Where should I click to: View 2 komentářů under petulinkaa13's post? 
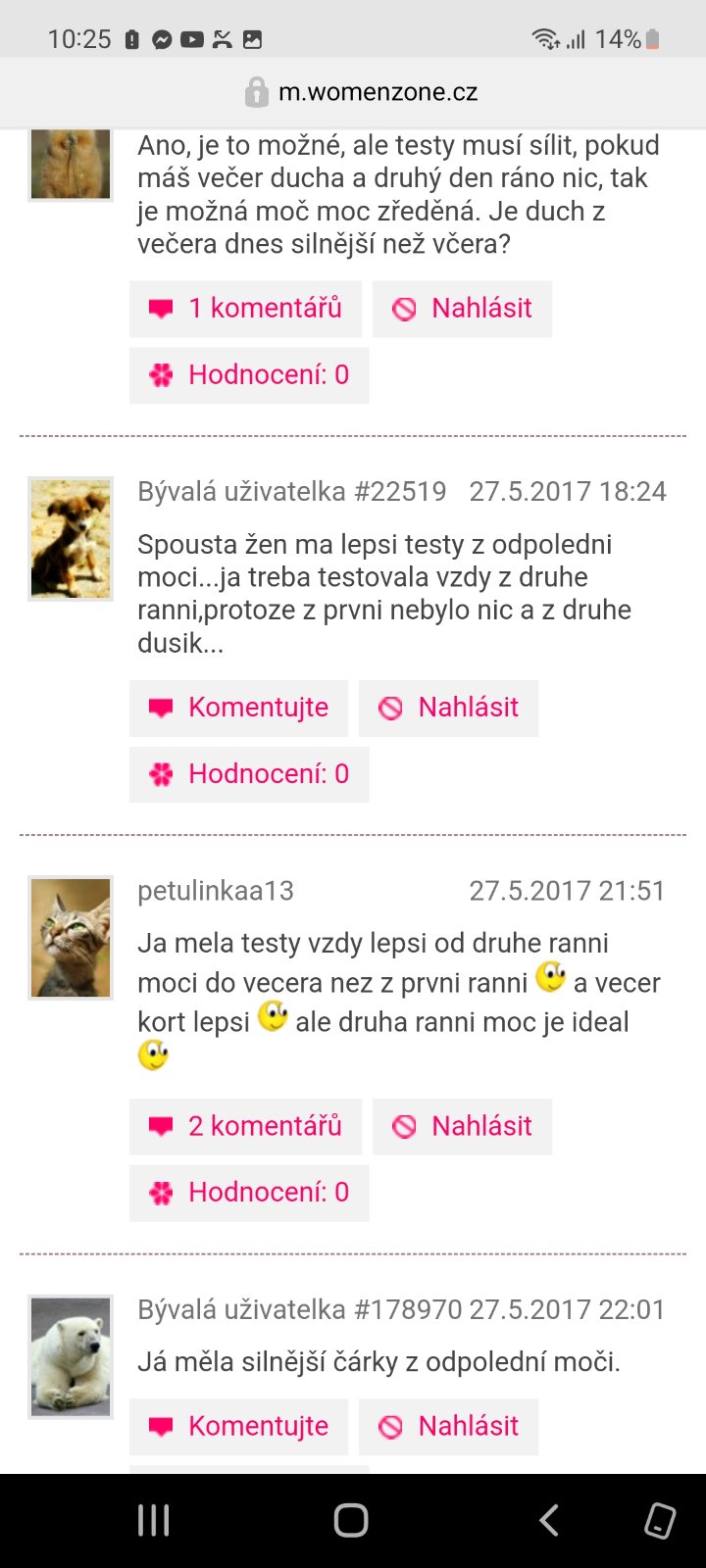[245, 1126]
